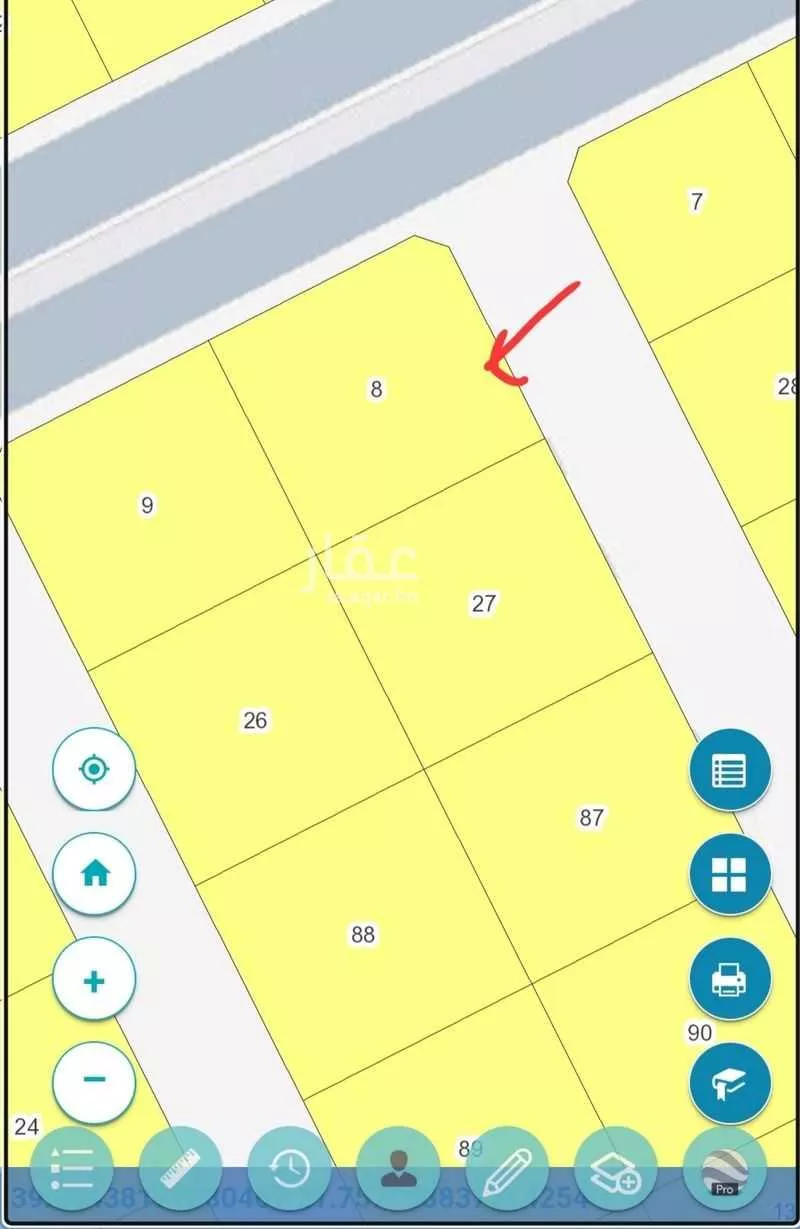This screenshot has height=1229, width=800.
Task: Return to the map's home extent
Action: point(94,874)
